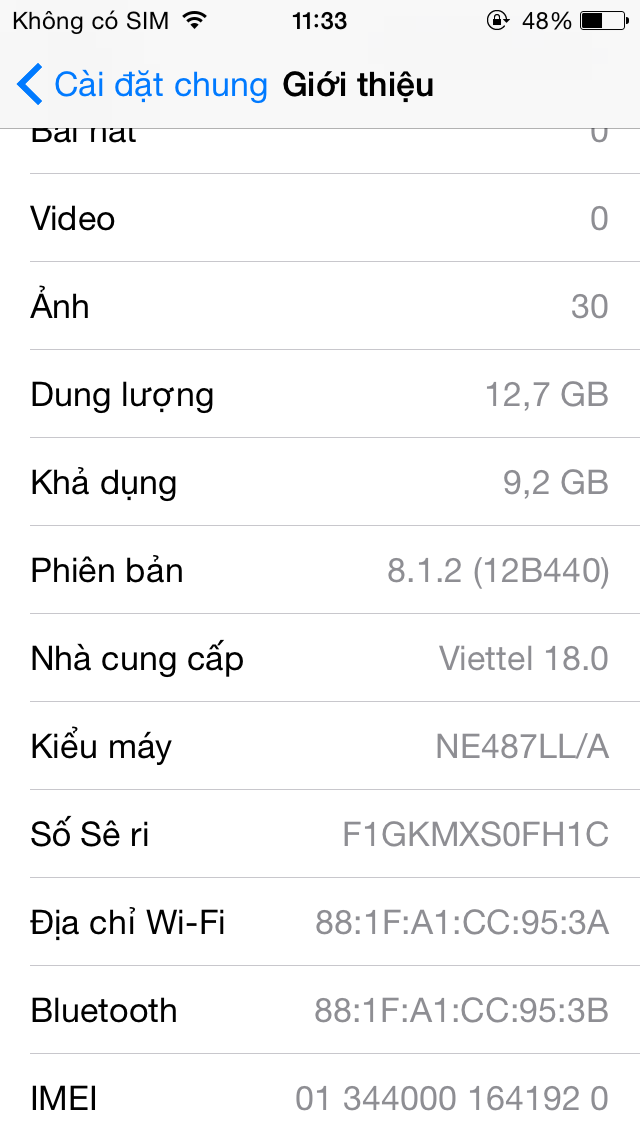Go back to Cài đặt chung
Image resolution: width=640 pixels, height=1136 pixels.
(142, 84)
